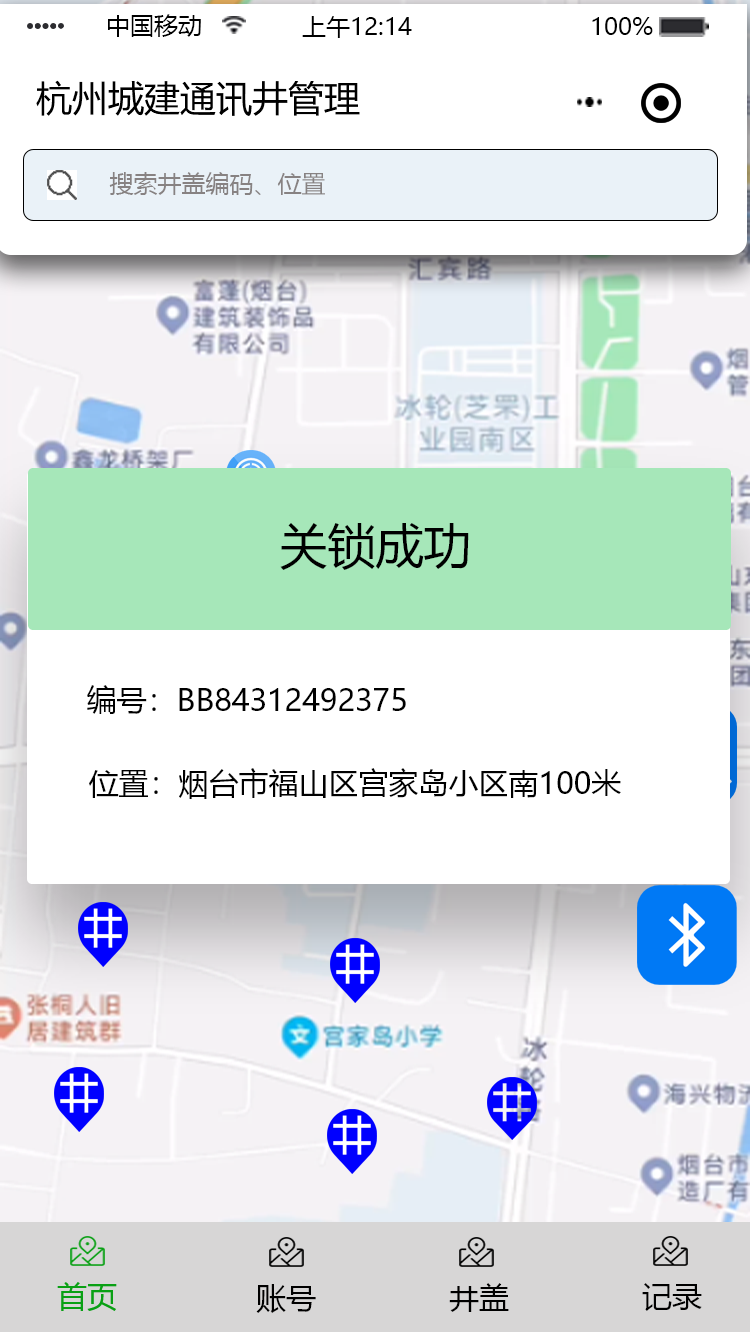Close the mini program via the circle icon
This screenshot has height=1334, width=750.
(x=661, y=102)
